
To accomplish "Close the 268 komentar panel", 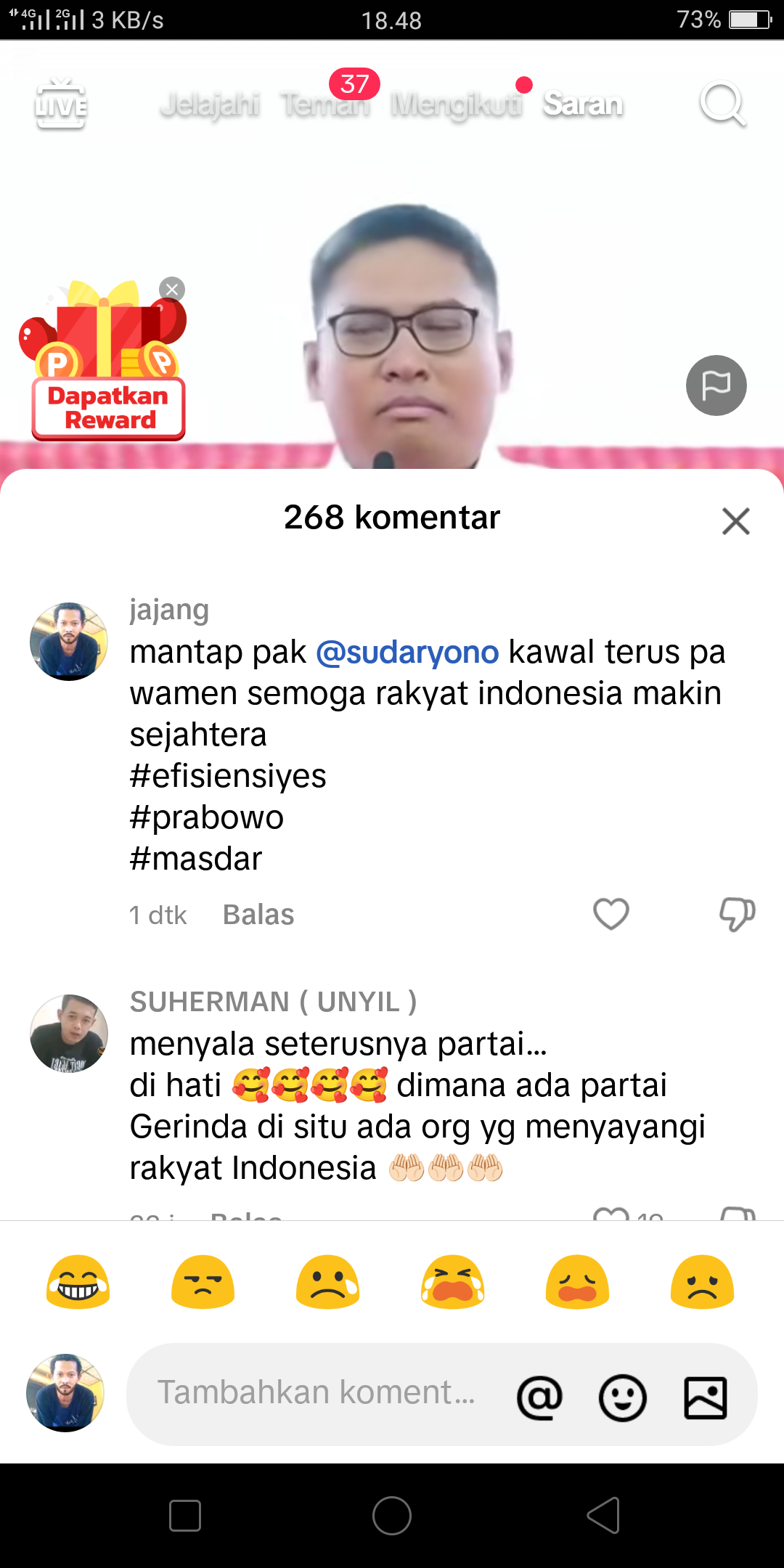I will 736,521.
